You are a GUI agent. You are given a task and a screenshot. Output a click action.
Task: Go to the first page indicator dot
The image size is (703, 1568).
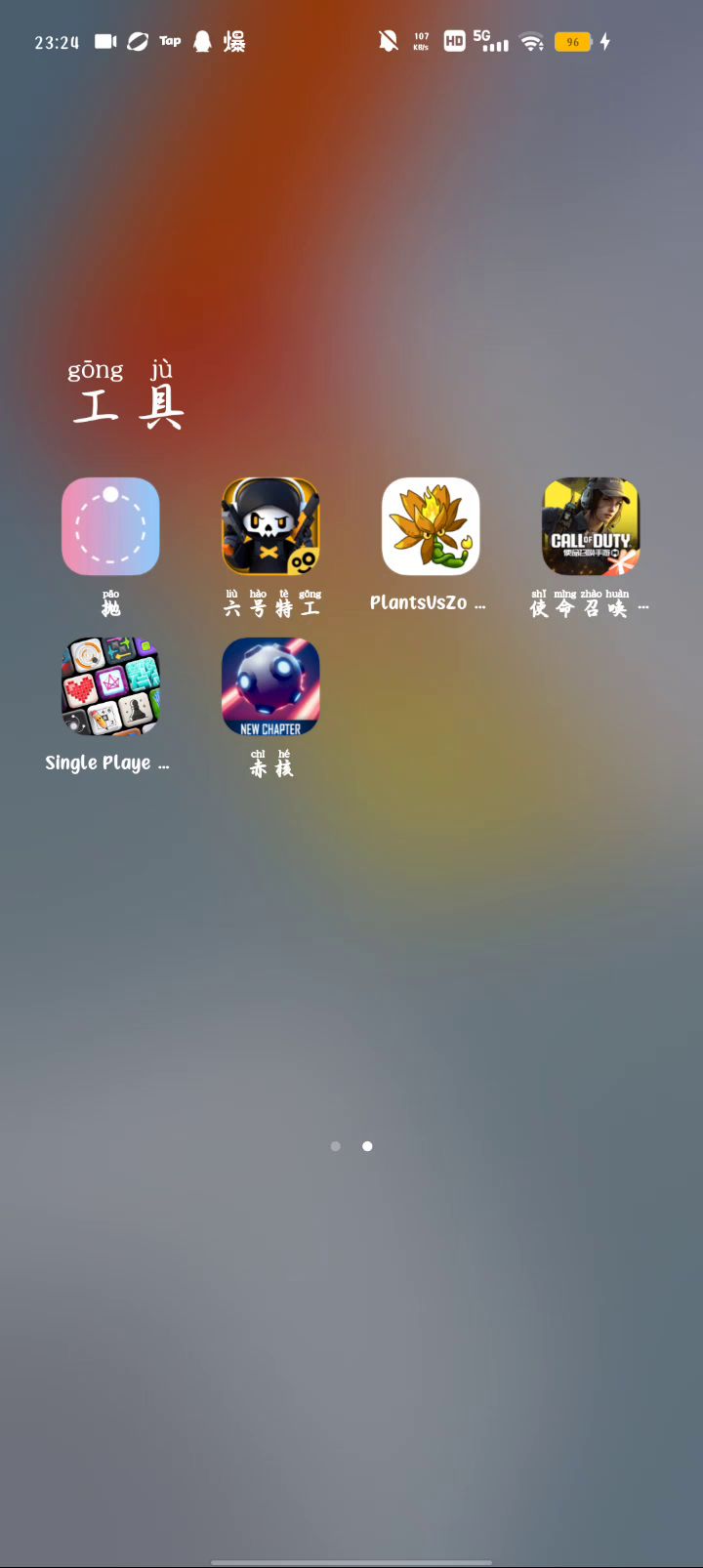(336, 1146)
